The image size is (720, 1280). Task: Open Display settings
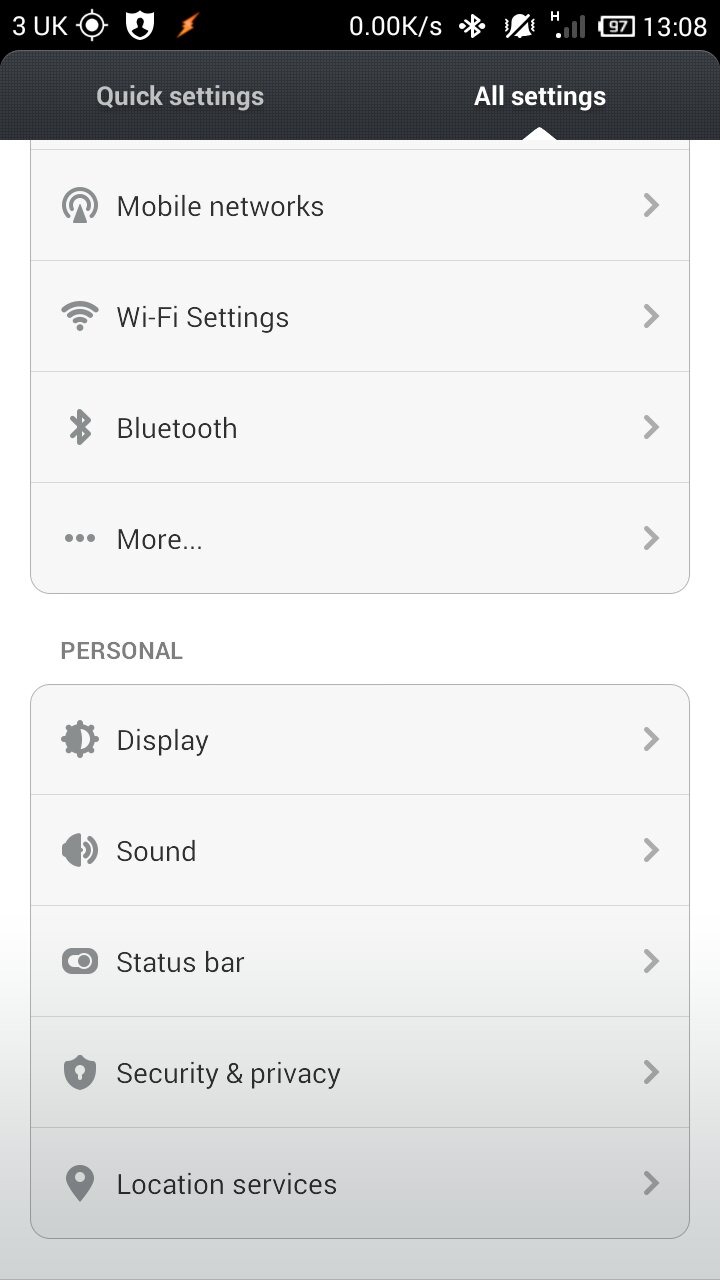click(360, 740)
